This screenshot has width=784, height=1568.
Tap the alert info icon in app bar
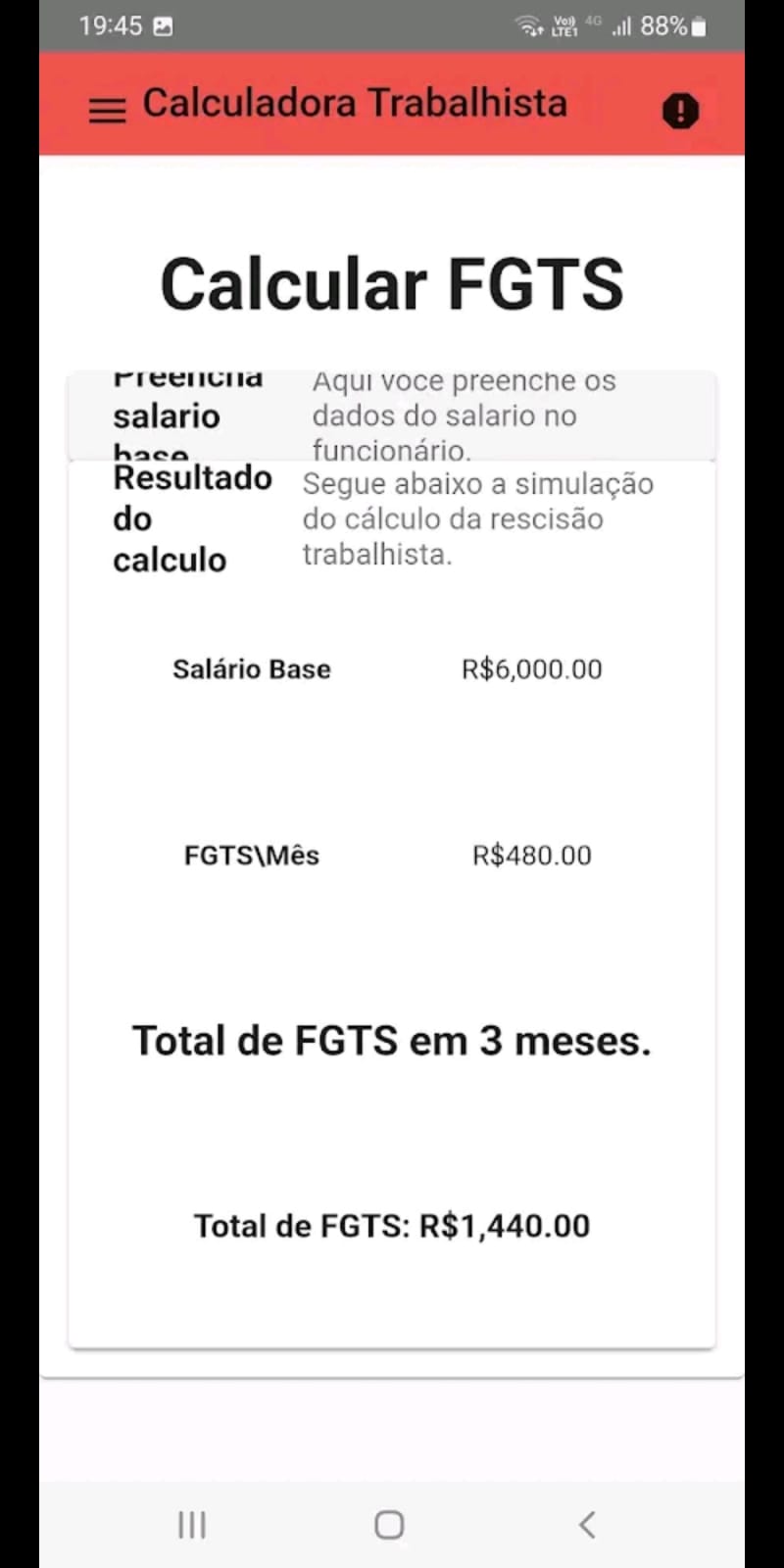[x=680, y=111]
